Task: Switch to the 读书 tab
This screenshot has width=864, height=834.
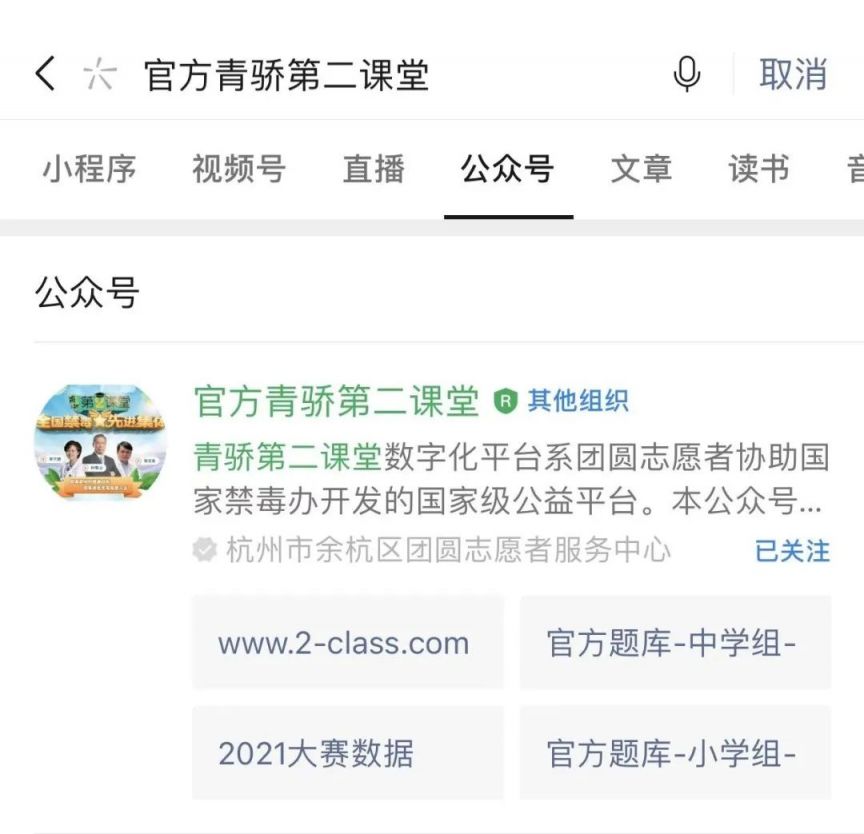Action: click(759, 169)
